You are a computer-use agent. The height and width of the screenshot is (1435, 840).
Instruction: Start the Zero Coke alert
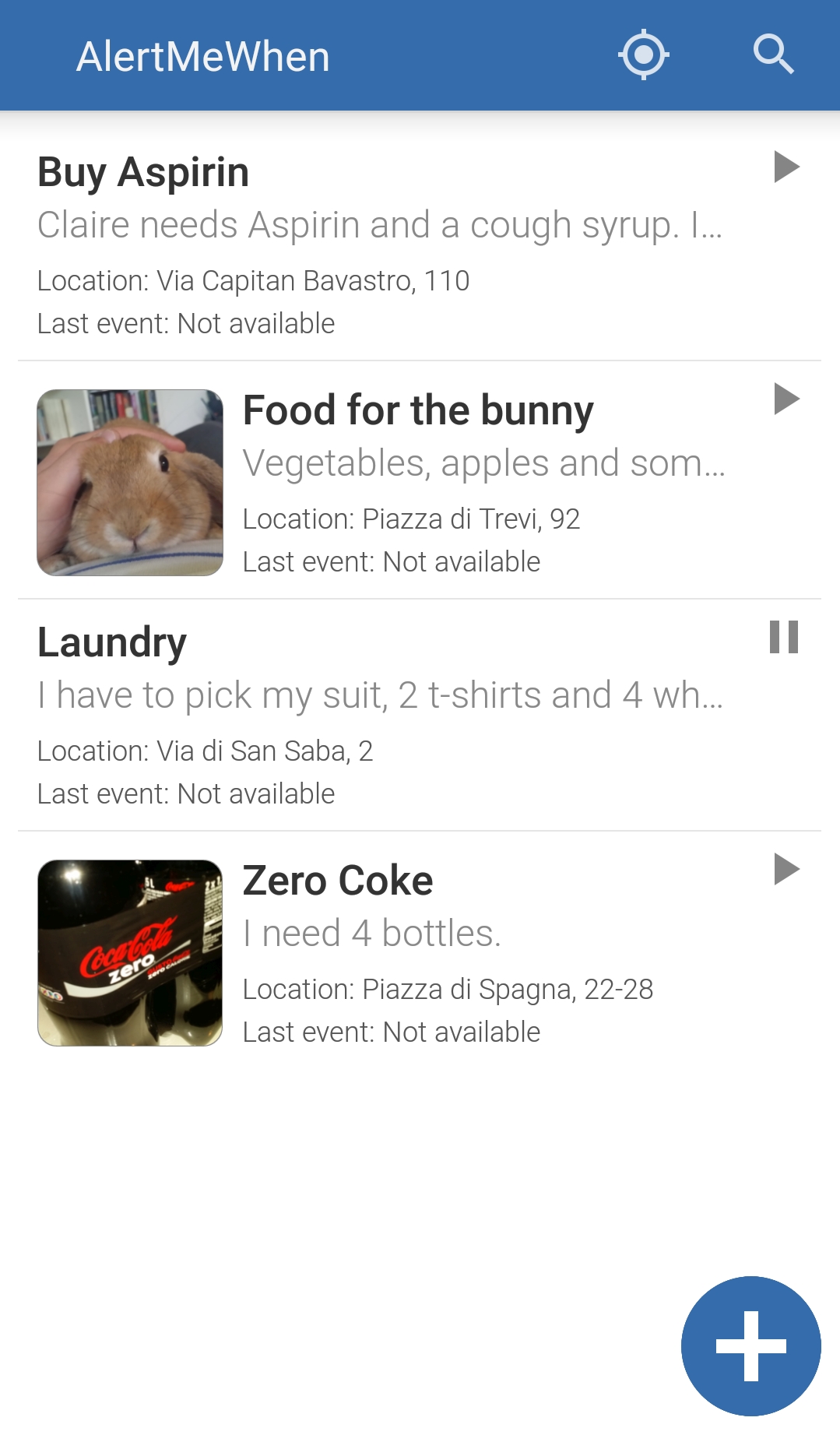[x=786, y=870]
